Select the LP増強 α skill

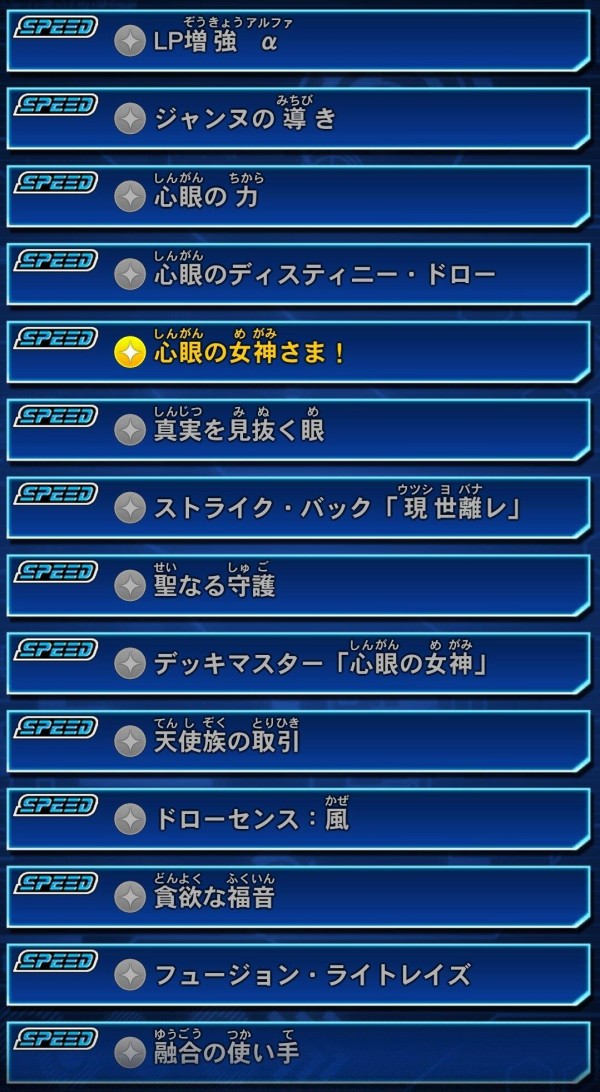(x=300, y=41)
